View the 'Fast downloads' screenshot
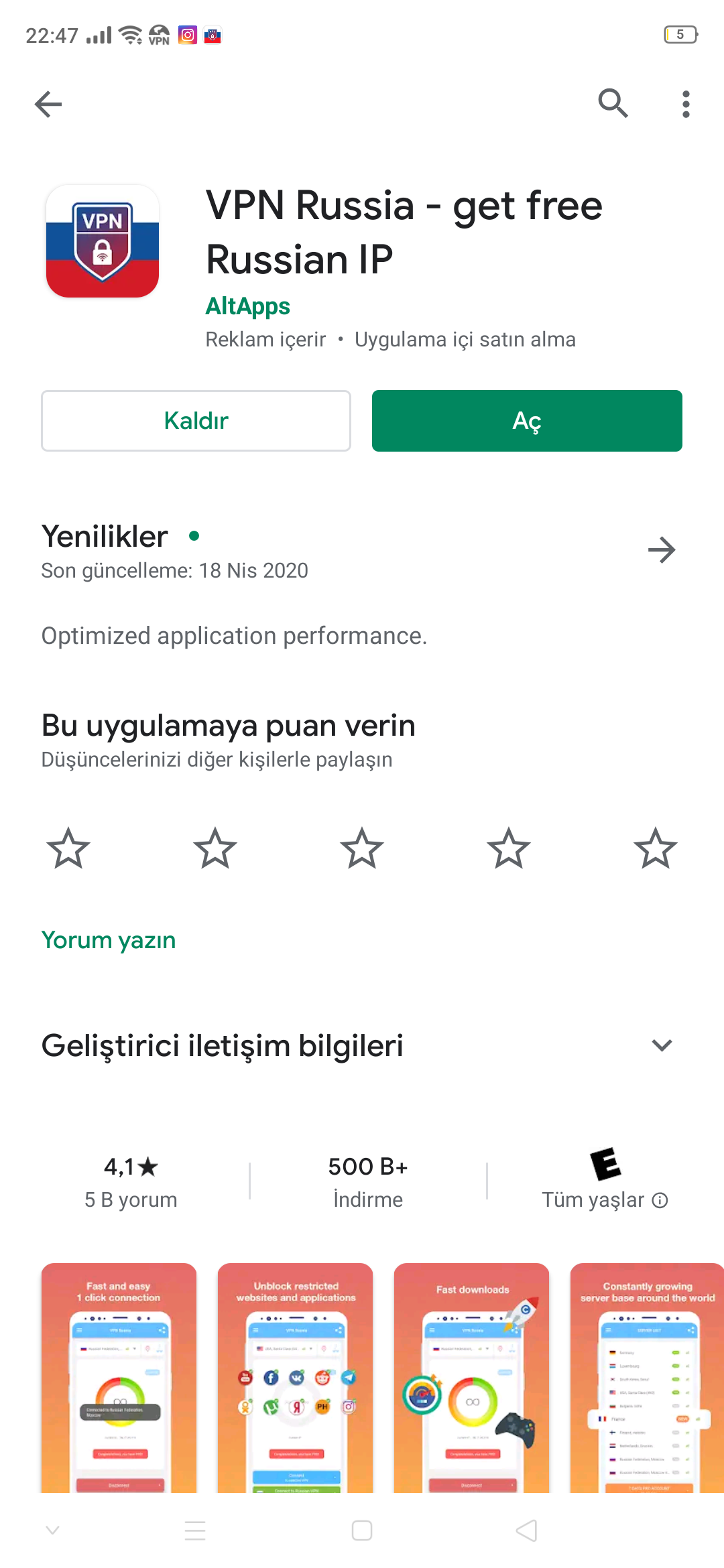Viewport: 724px width, 1568px height. 471,1377
